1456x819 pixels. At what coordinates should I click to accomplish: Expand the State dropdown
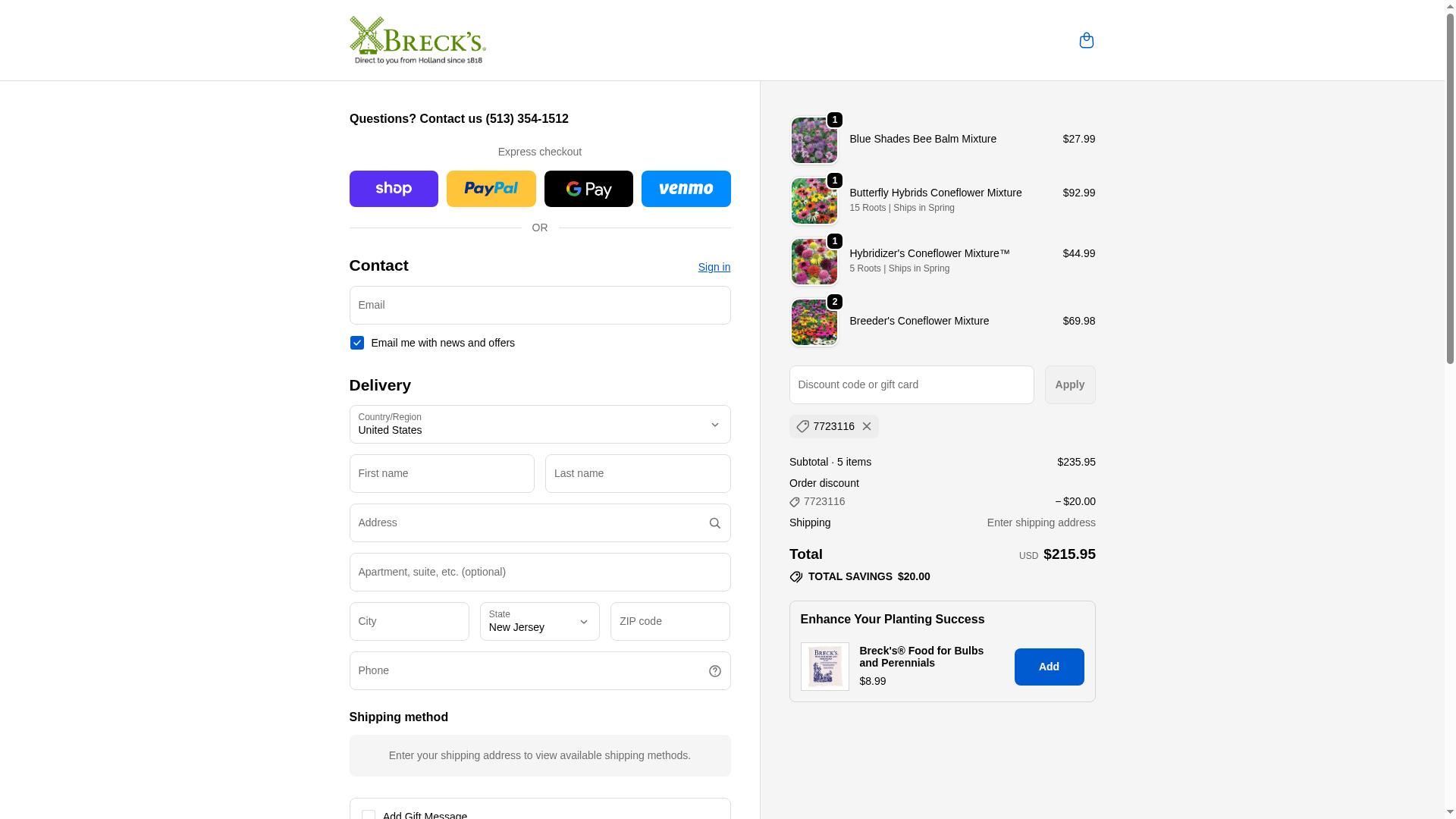(539, 622)
